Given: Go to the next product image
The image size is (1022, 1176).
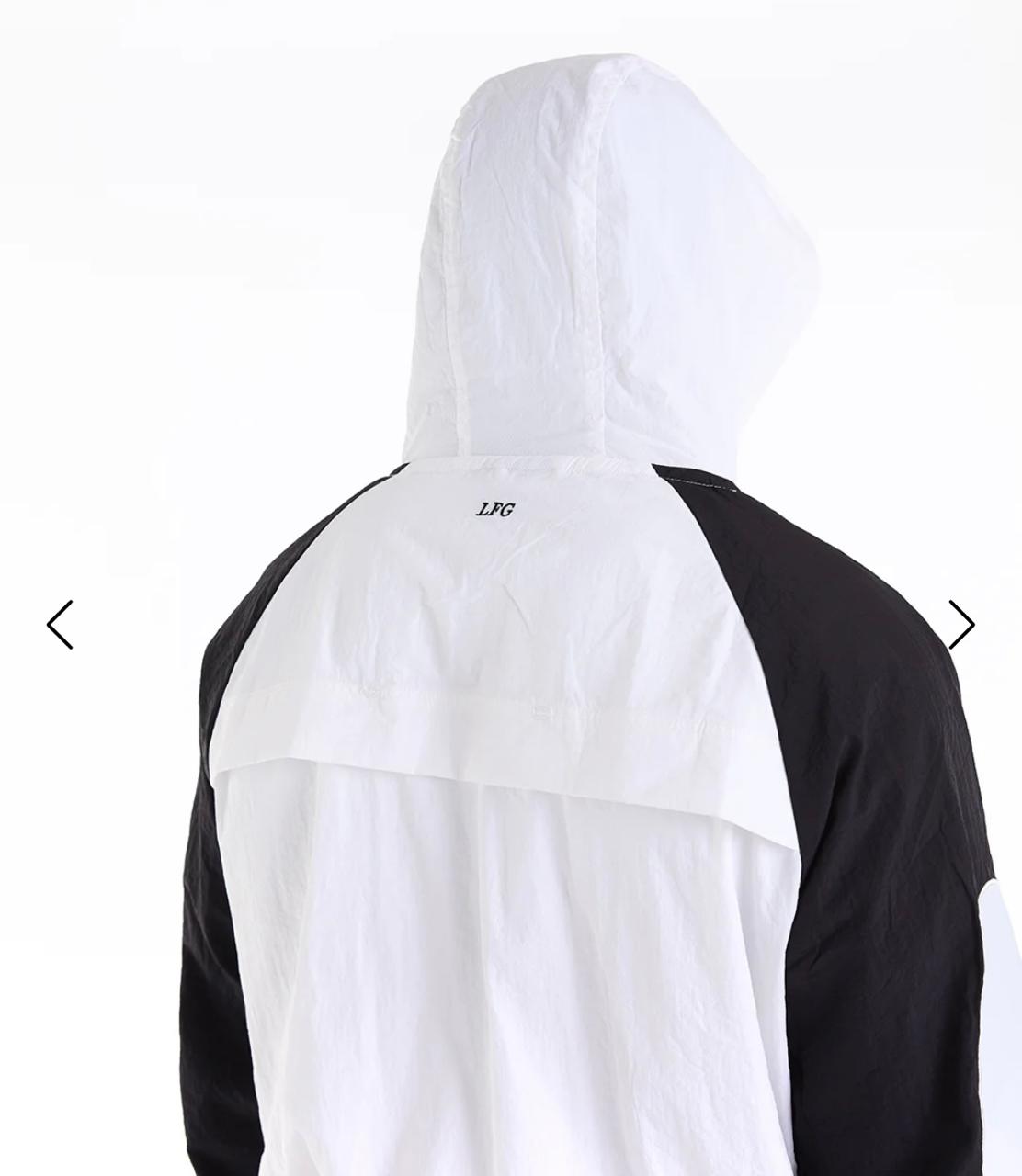Looking at the screenshot, I should click(x=960, y=625).
